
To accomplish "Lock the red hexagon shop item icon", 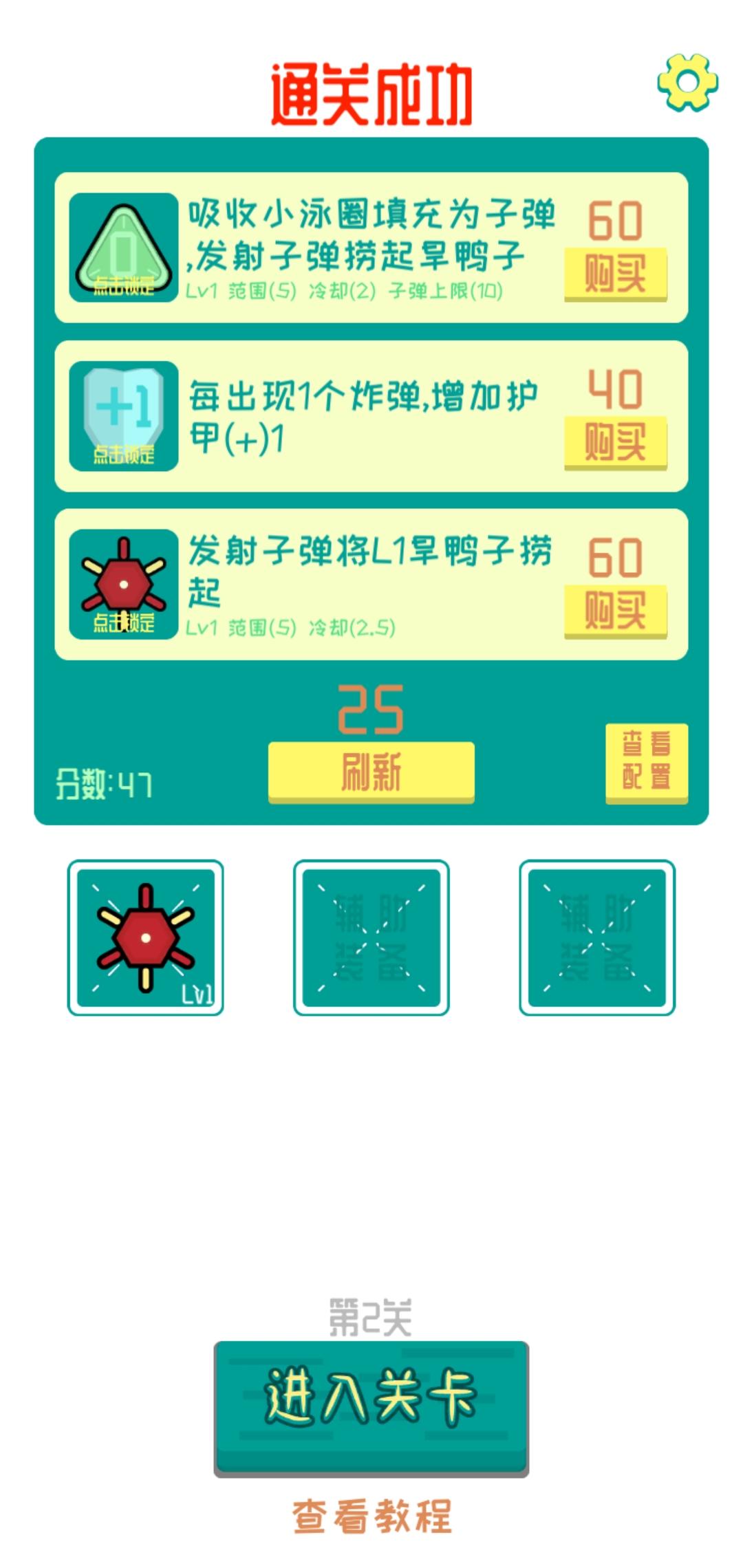I will pos(124,585).
